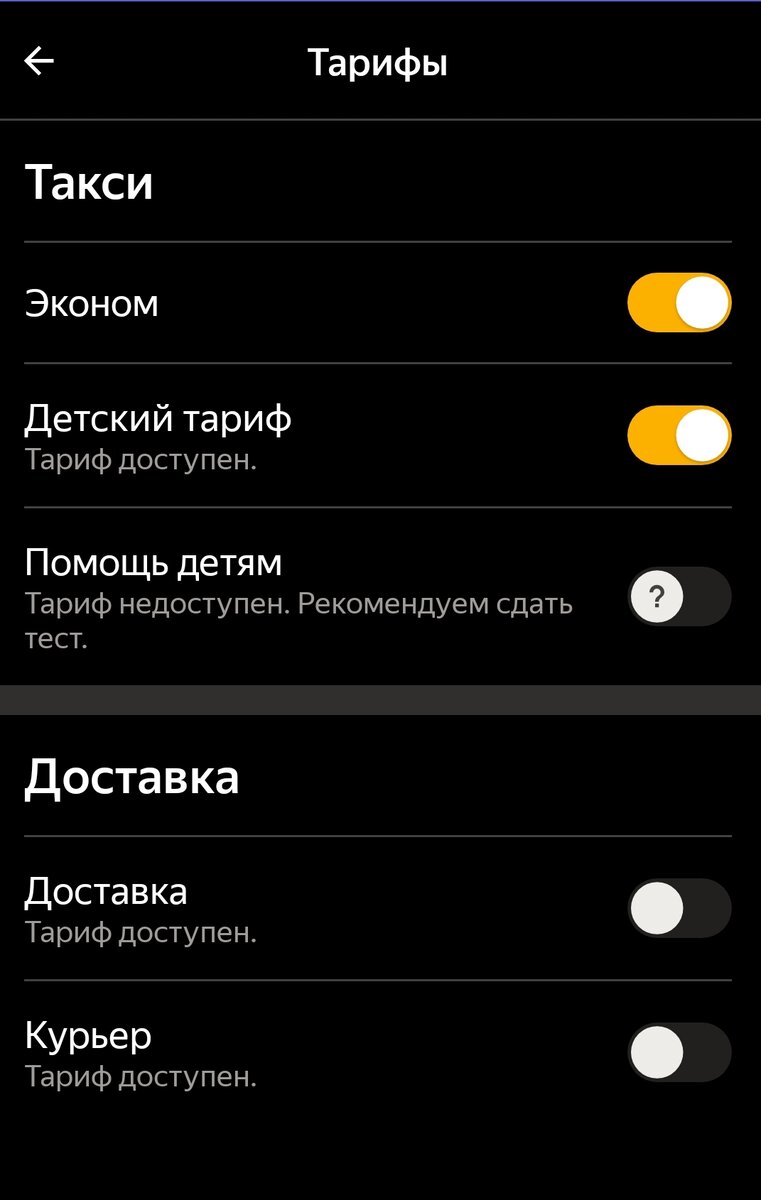Select the Тарифы title at the top

[380, 62]
